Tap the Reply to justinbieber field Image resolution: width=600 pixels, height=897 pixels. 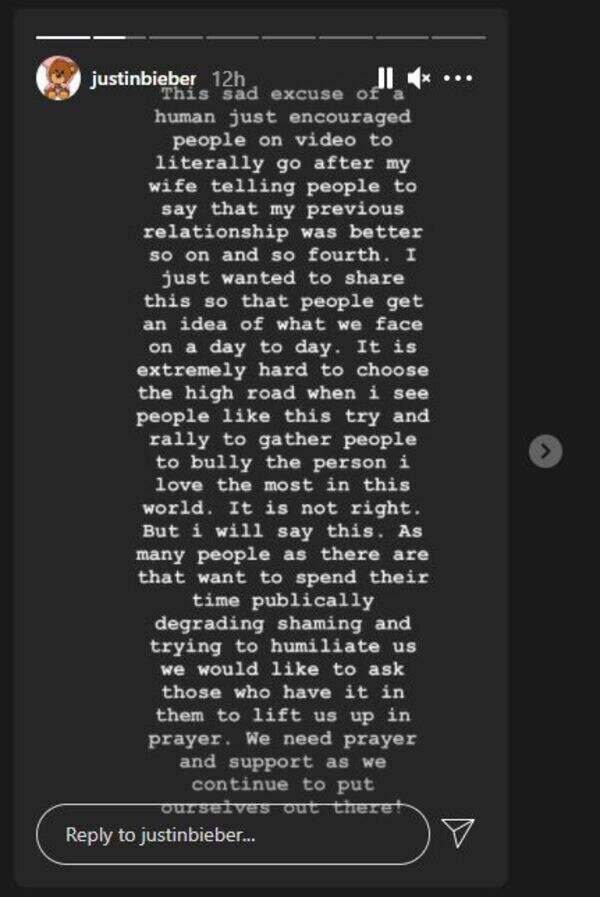(x=232, y=834)
